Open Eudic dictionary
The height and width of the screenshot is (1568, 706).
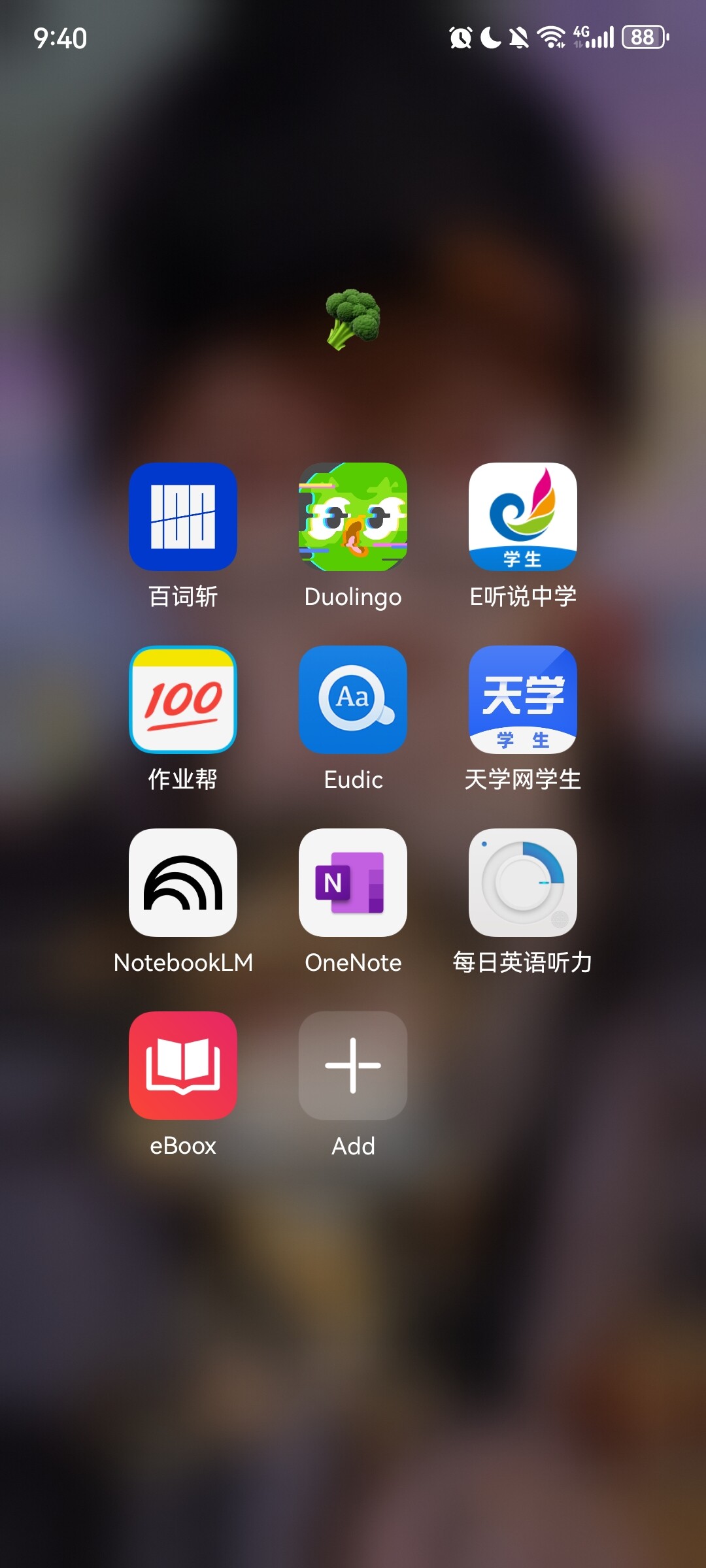[353, 699]
